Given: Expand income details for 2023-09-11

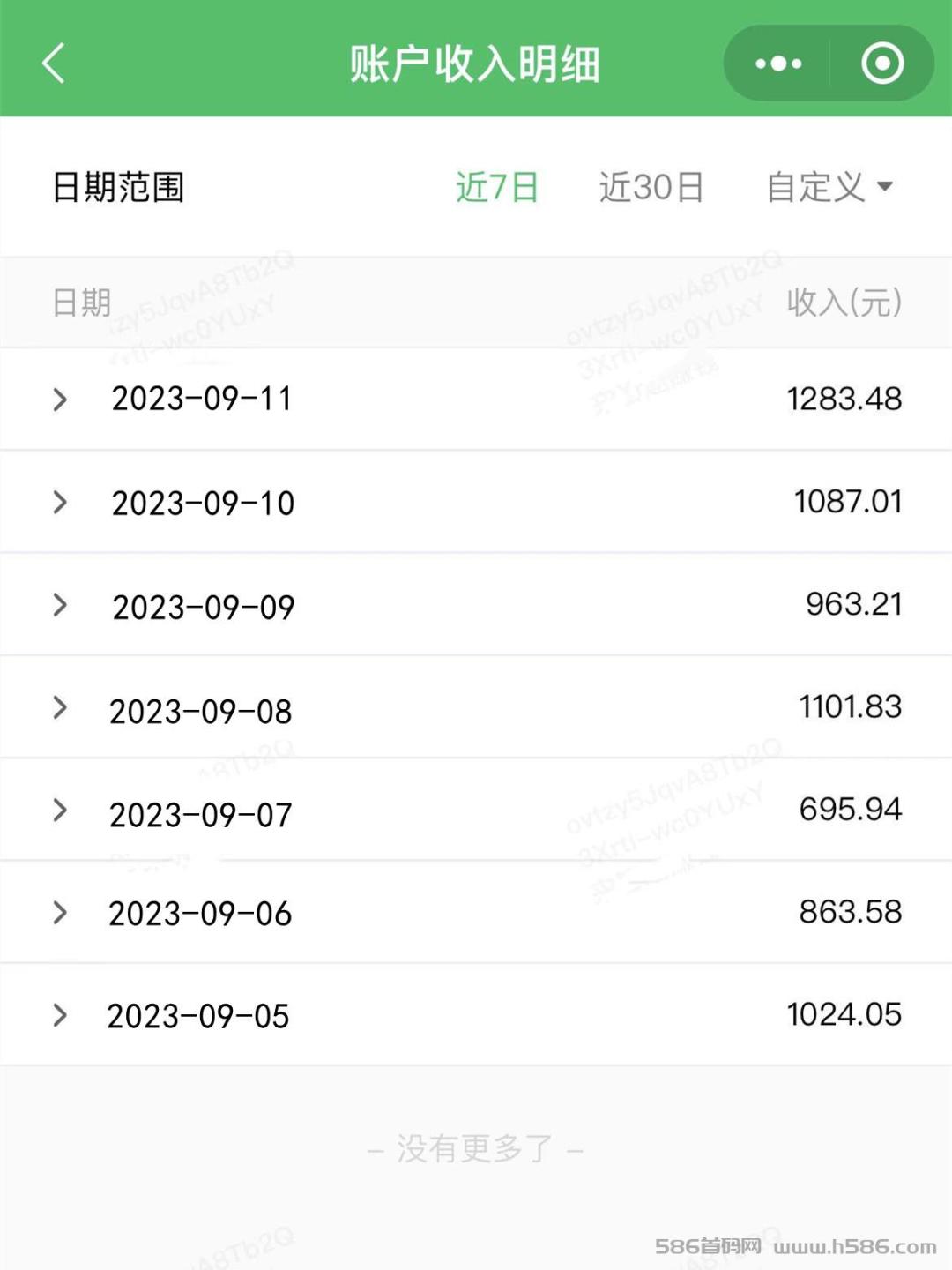Looking at the screenshot, I should (x=61, y=400).
